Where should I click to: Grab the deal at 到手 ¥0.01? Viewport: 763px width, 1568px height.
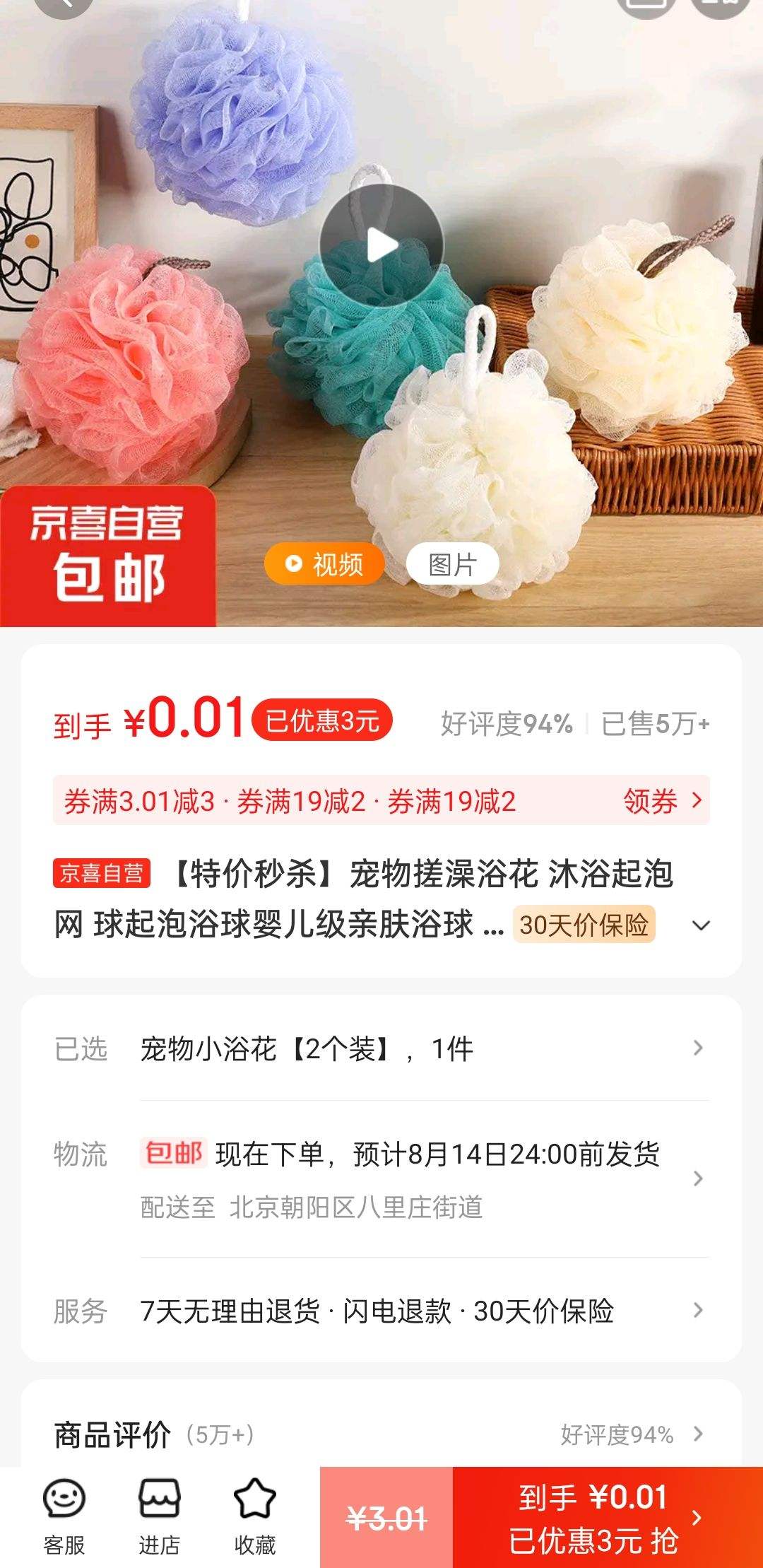pyautogui.click(x=608, y=1517)
